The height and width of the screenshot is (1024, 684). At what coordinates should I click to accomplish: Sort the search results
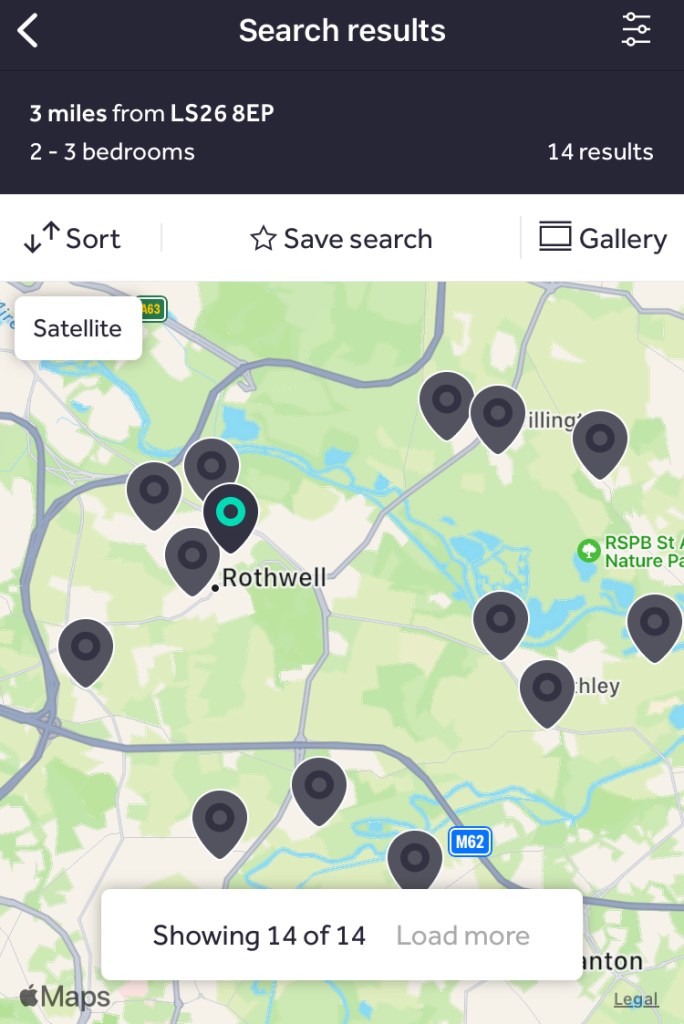[71, 239]
